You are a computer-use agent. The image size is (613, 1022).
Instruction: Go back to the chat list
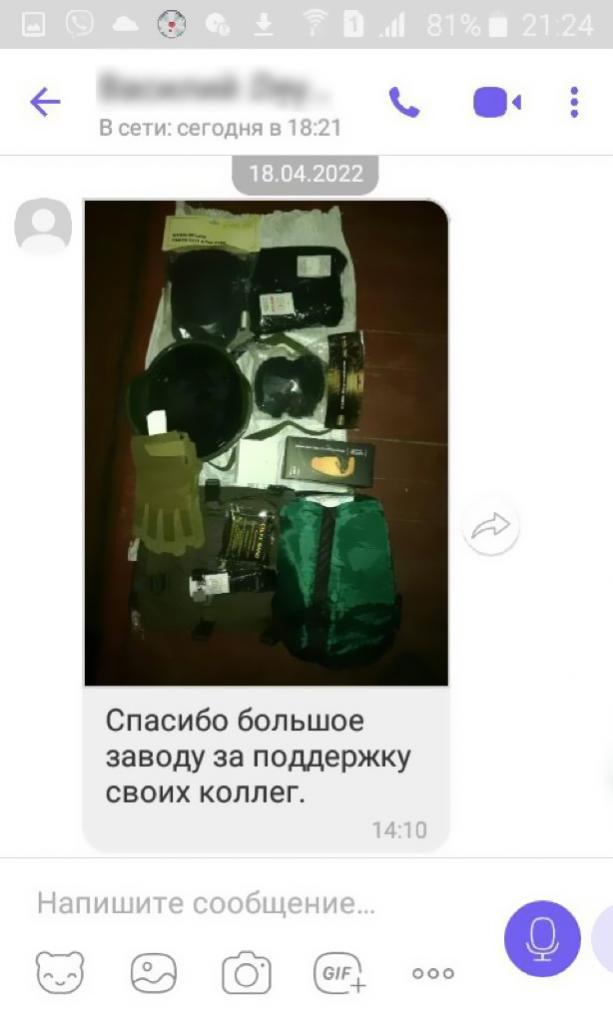pos(45,102)
